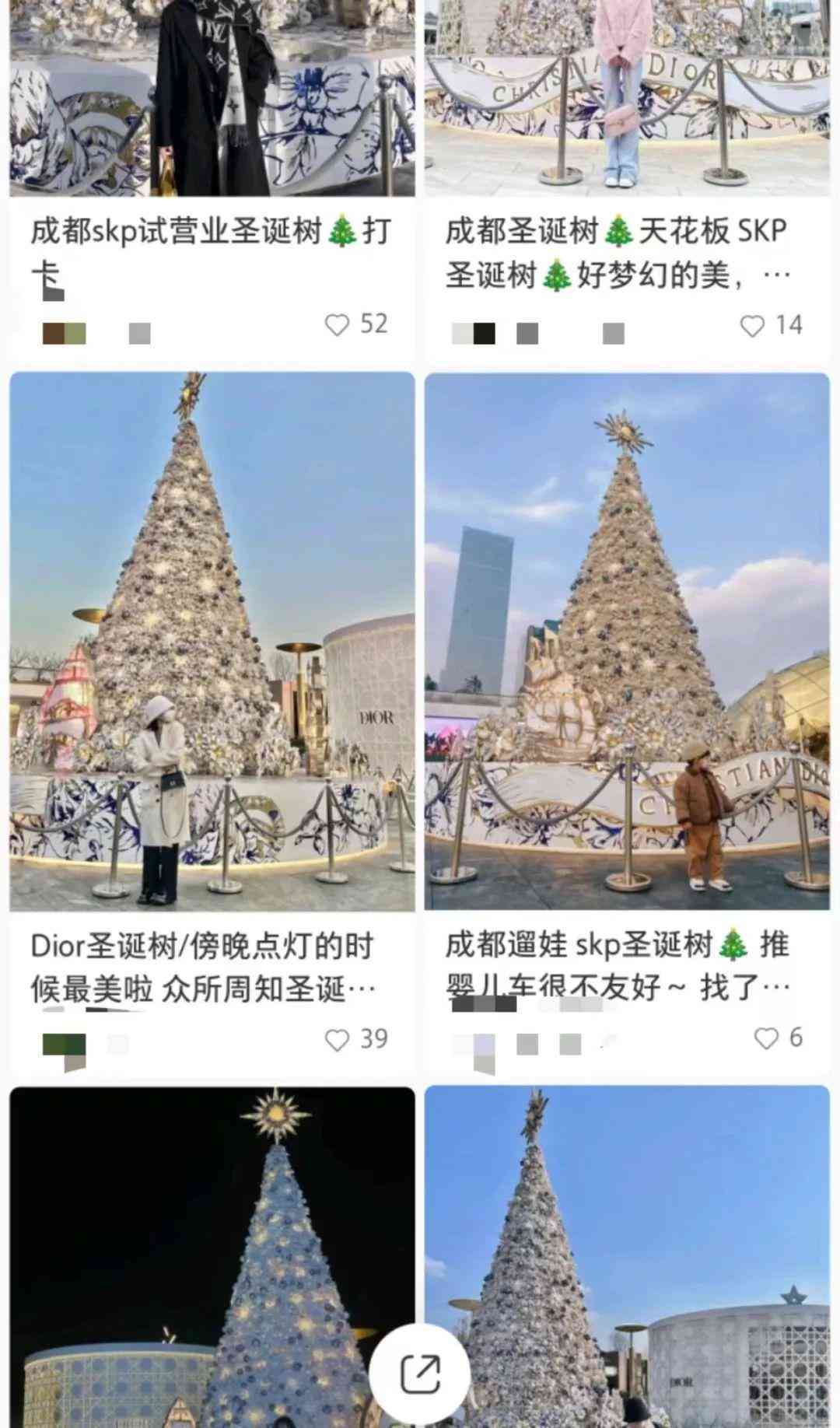
Task: Like the 成都遛娃 skp圣诞树 post
Action: coord(766,1038)
